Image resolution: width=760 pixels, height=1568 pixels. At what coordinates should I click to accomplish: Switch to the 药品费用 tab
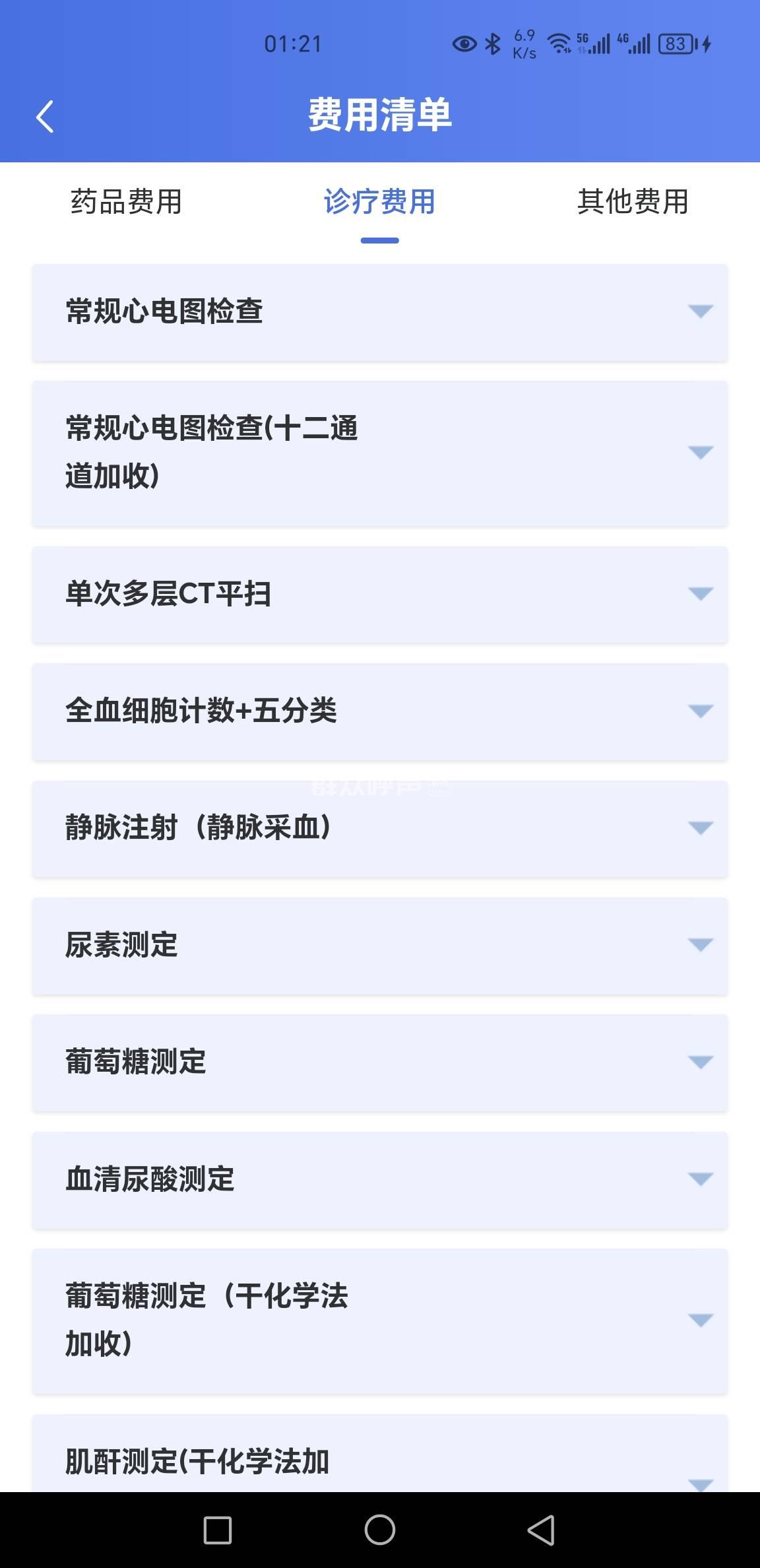pos(126,202)
